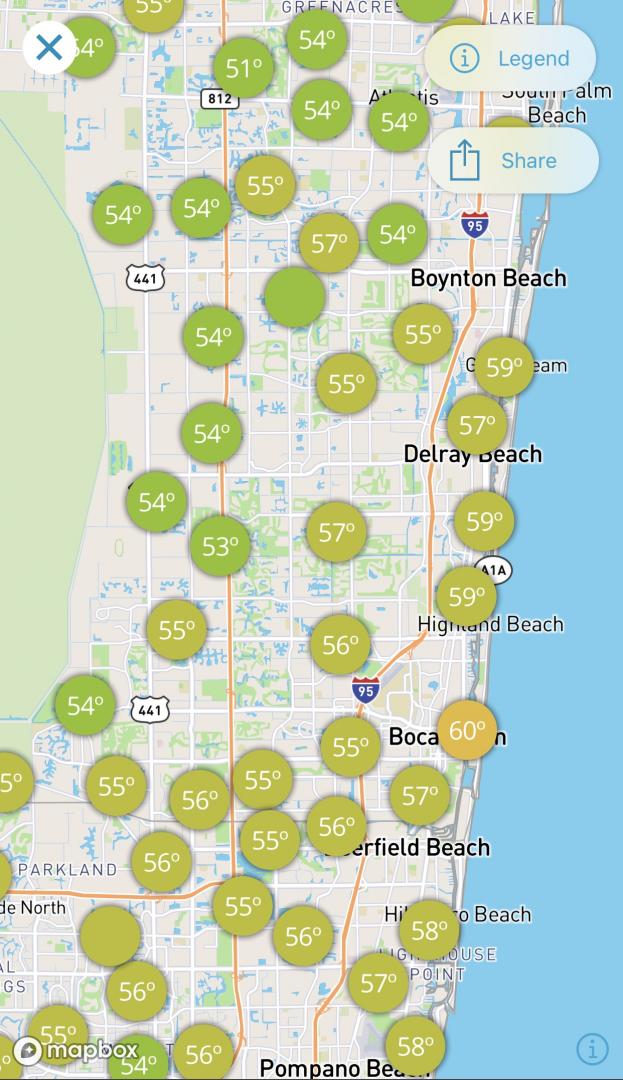Close the temperature map view

[50, 48]
